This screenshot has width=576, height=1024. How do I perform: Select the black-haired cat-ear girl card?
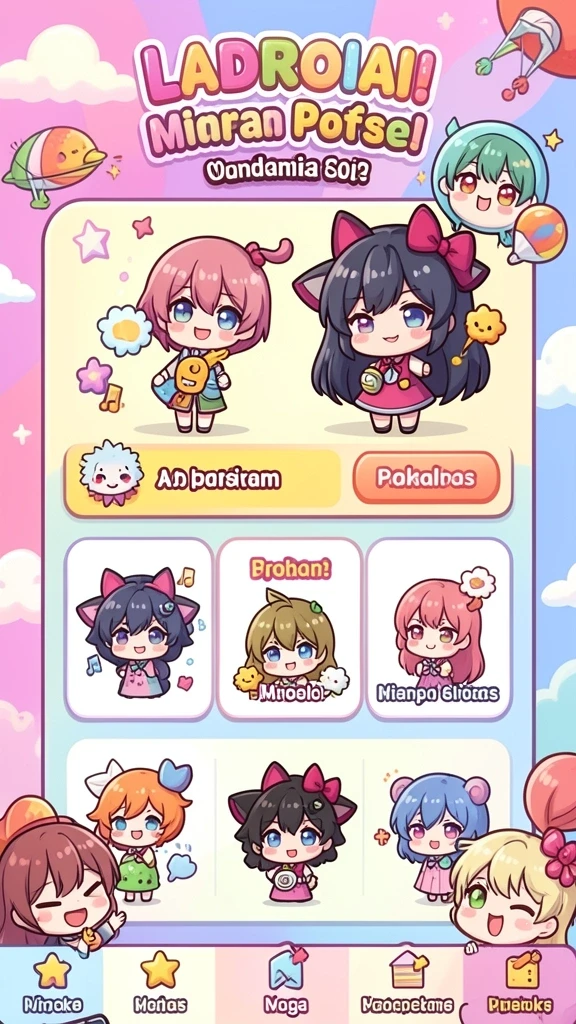tap(139, 628)
